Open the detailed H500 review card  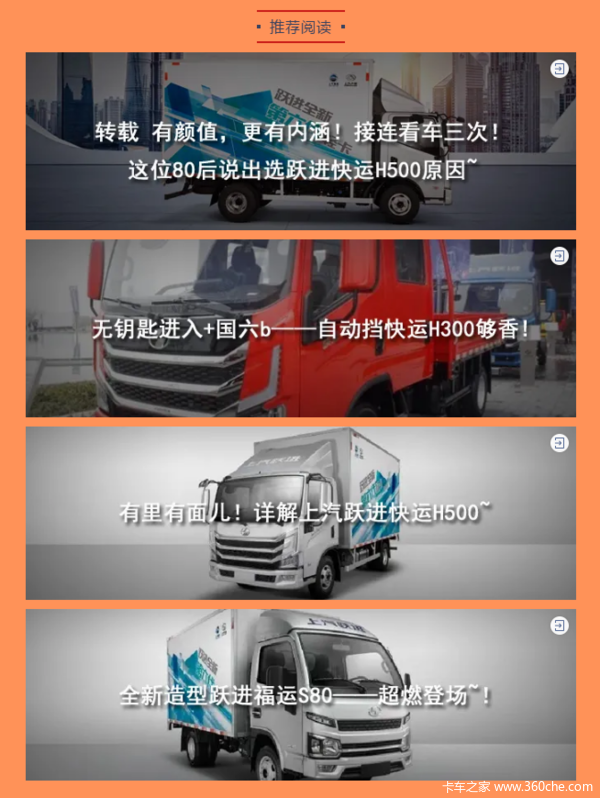[300, 513]
